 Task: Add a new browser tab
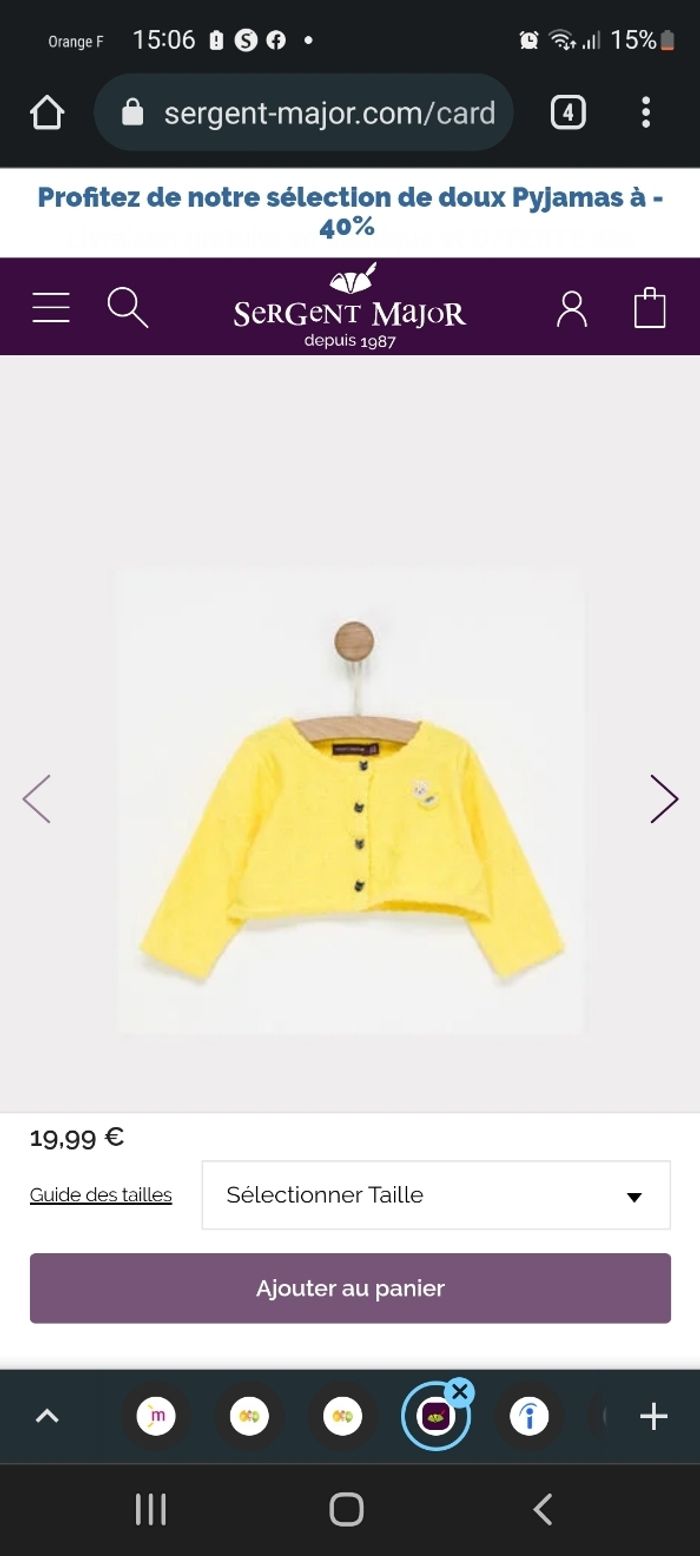coord(653,1416)
